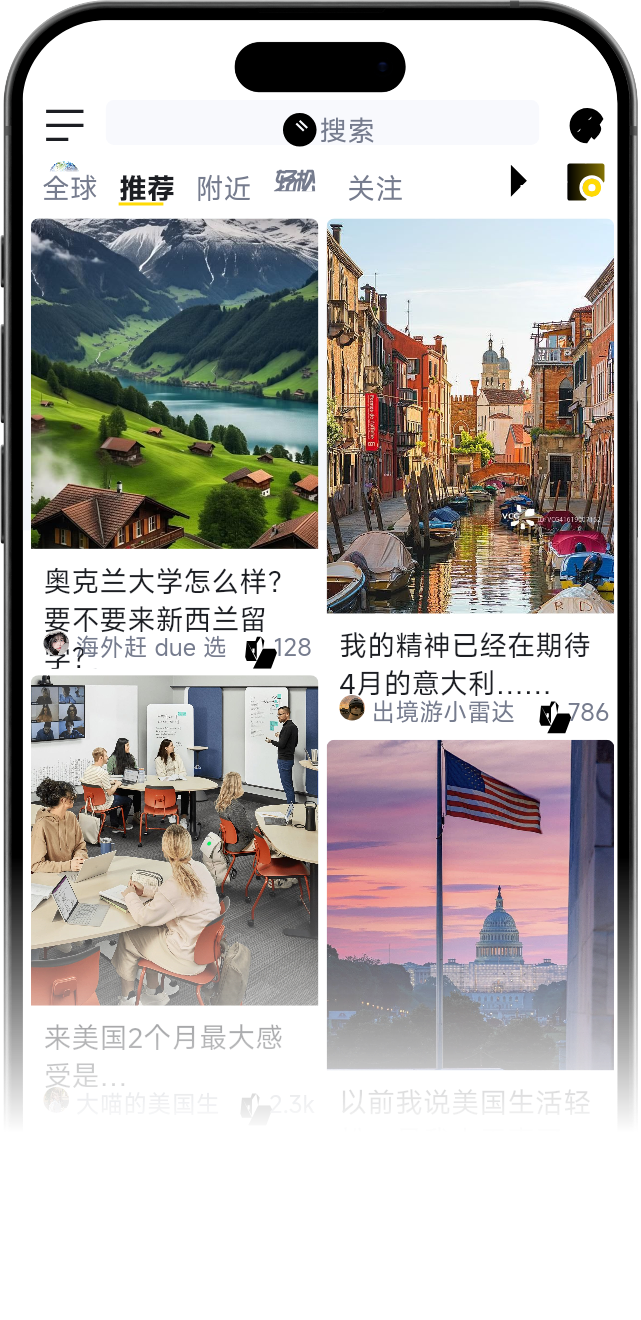
Task: Switch to the 关注 tab
Action: pyautogui.click(x=375, y=188)
